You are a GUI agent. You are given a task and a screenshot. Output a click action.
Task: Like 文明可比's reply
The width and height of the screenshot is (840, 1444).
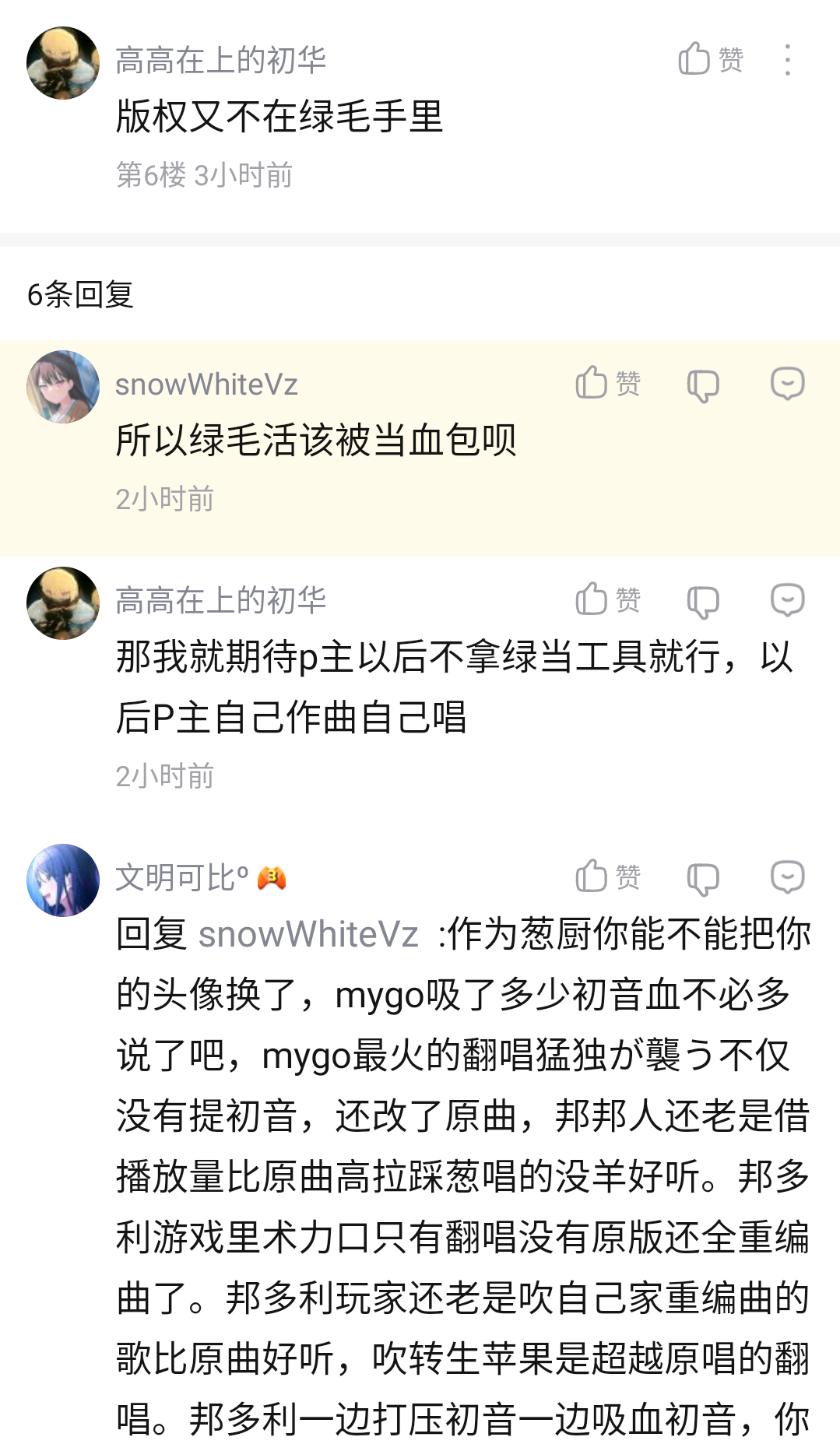[x=607, y=877]
